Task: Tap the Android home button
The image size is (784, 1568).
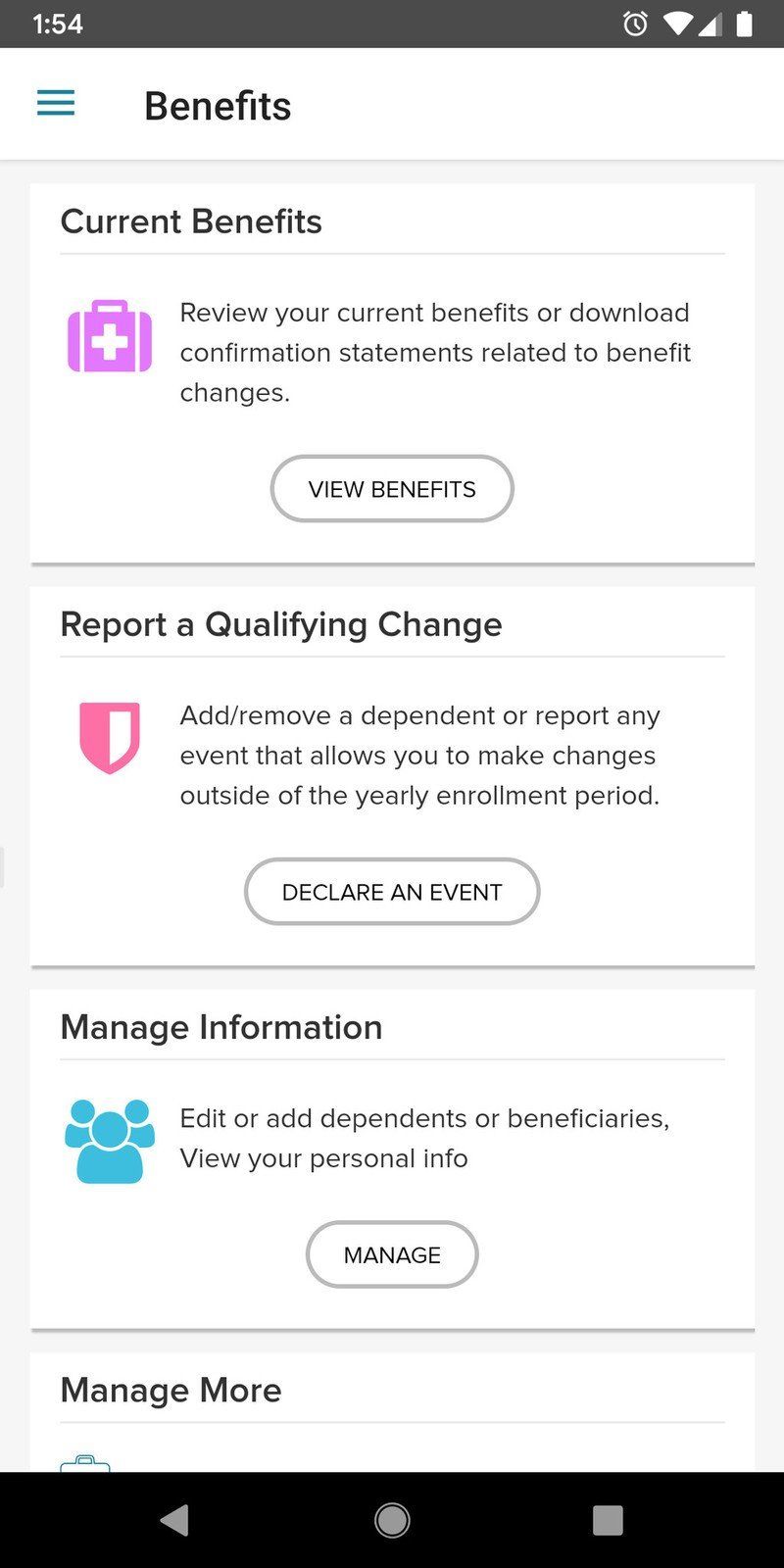Action: click(392, 1519)
